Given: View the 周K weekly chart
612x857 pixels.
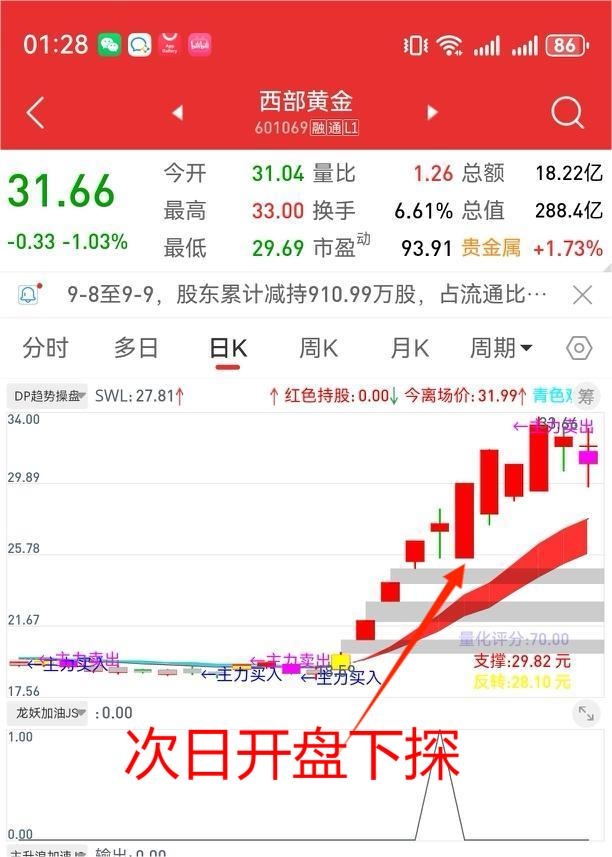Looking at the screenshot, I should [x=318, y=348].
